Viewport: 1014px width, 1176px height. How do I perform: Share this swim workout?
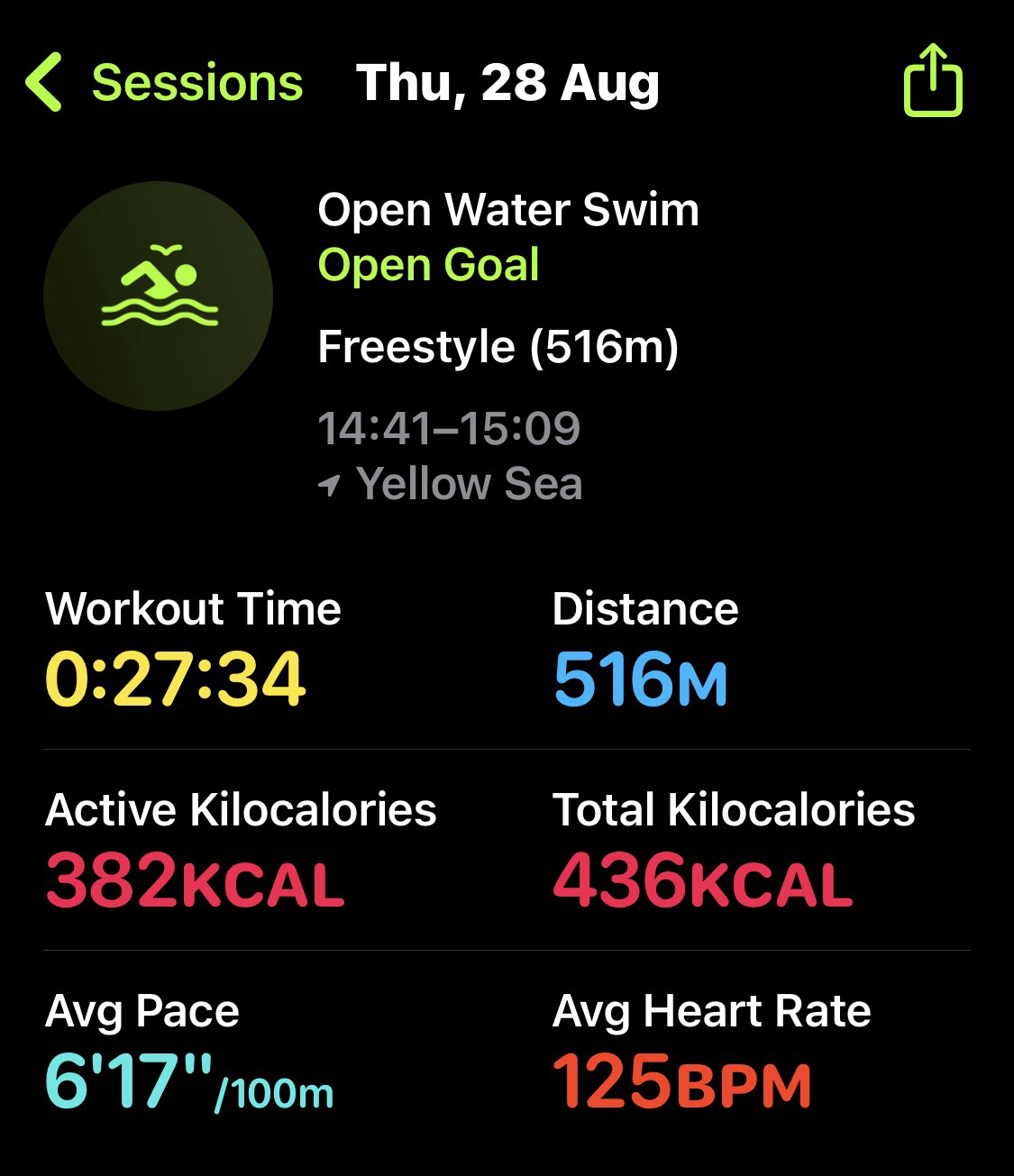(933, 81)
